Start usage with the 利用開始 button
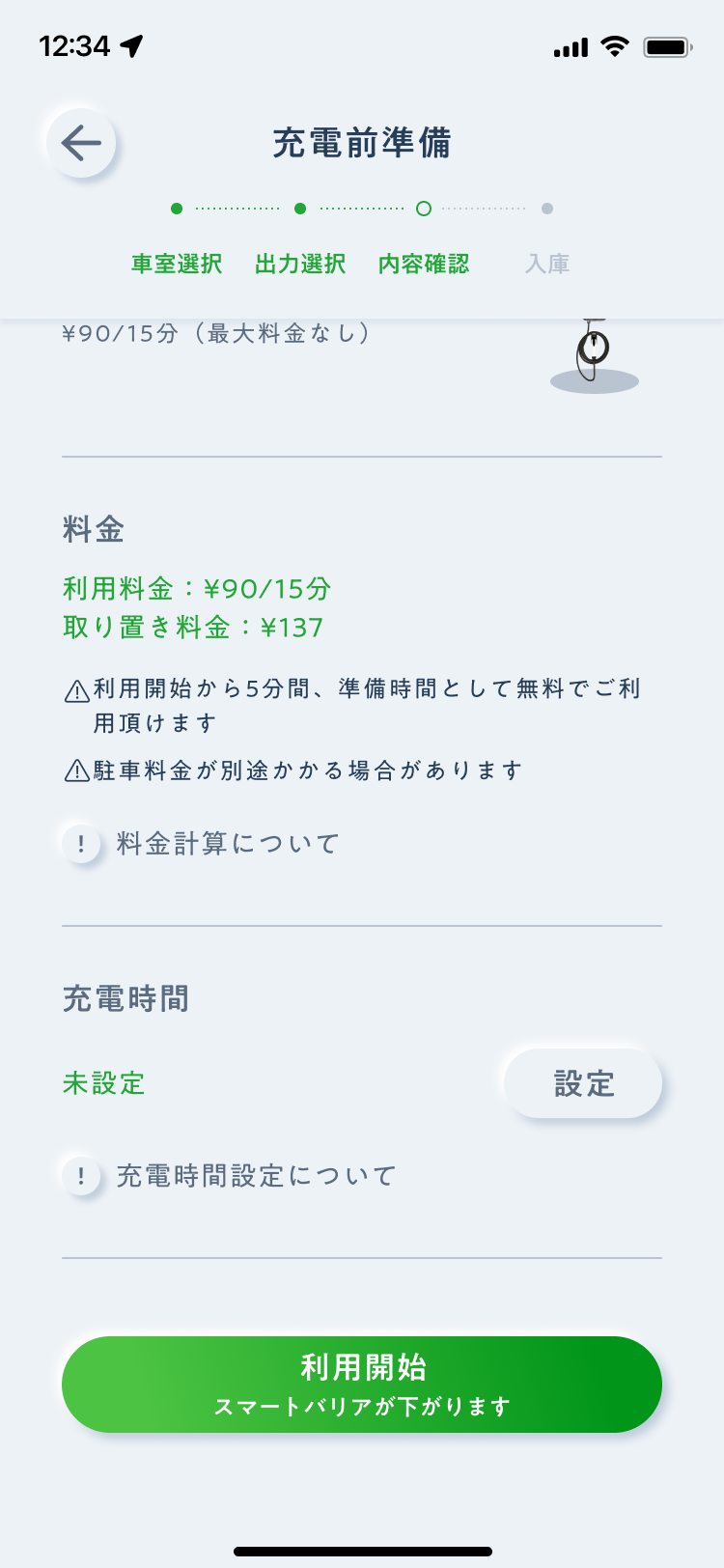The width and height of the screenshot is (724, 1568). 362,1385
